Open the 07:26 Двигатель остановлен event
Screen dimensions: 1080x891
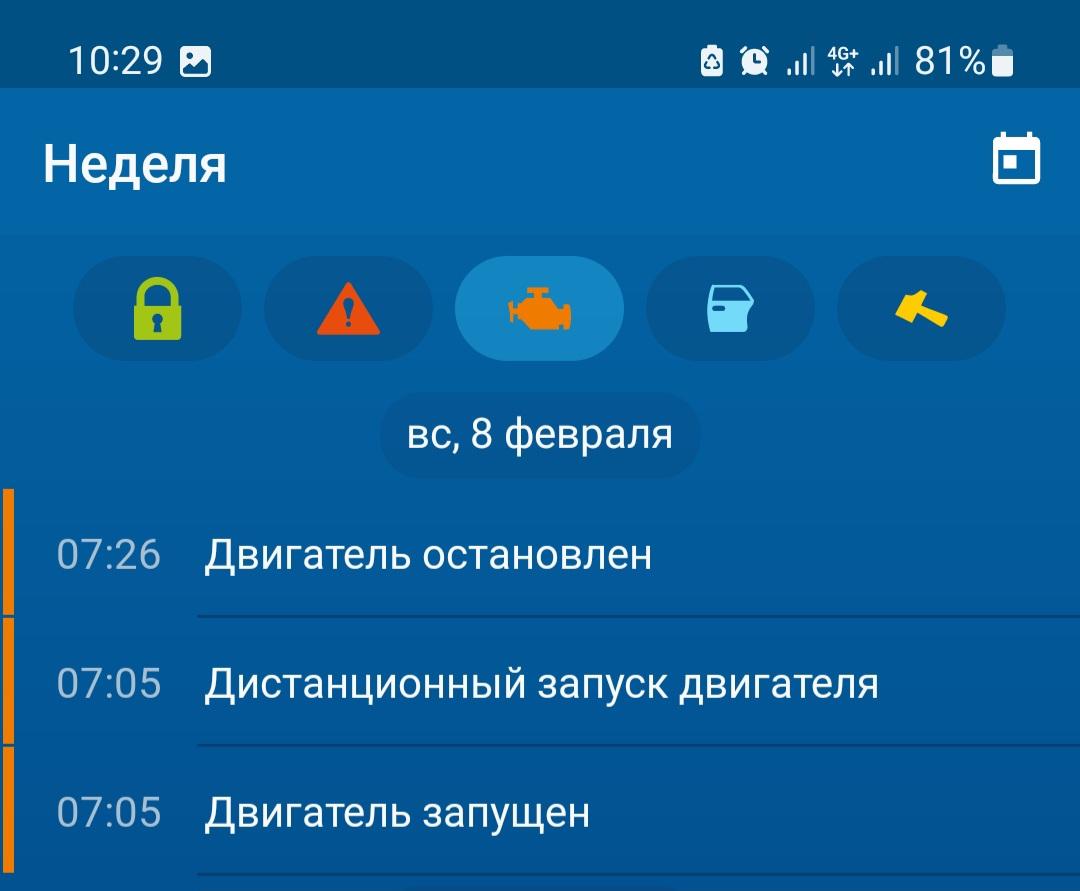pyautogui.click(x=540, y=554)
